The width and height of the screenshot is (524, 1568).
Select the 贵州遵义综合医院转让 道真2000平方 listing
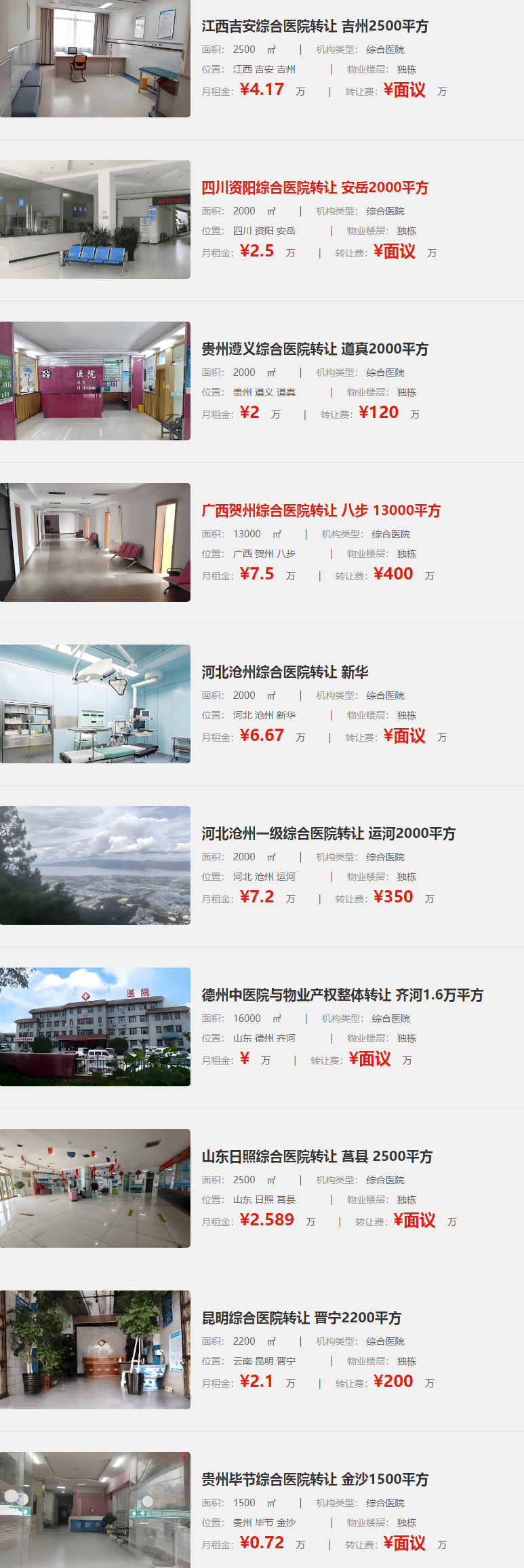click(315, 349)
